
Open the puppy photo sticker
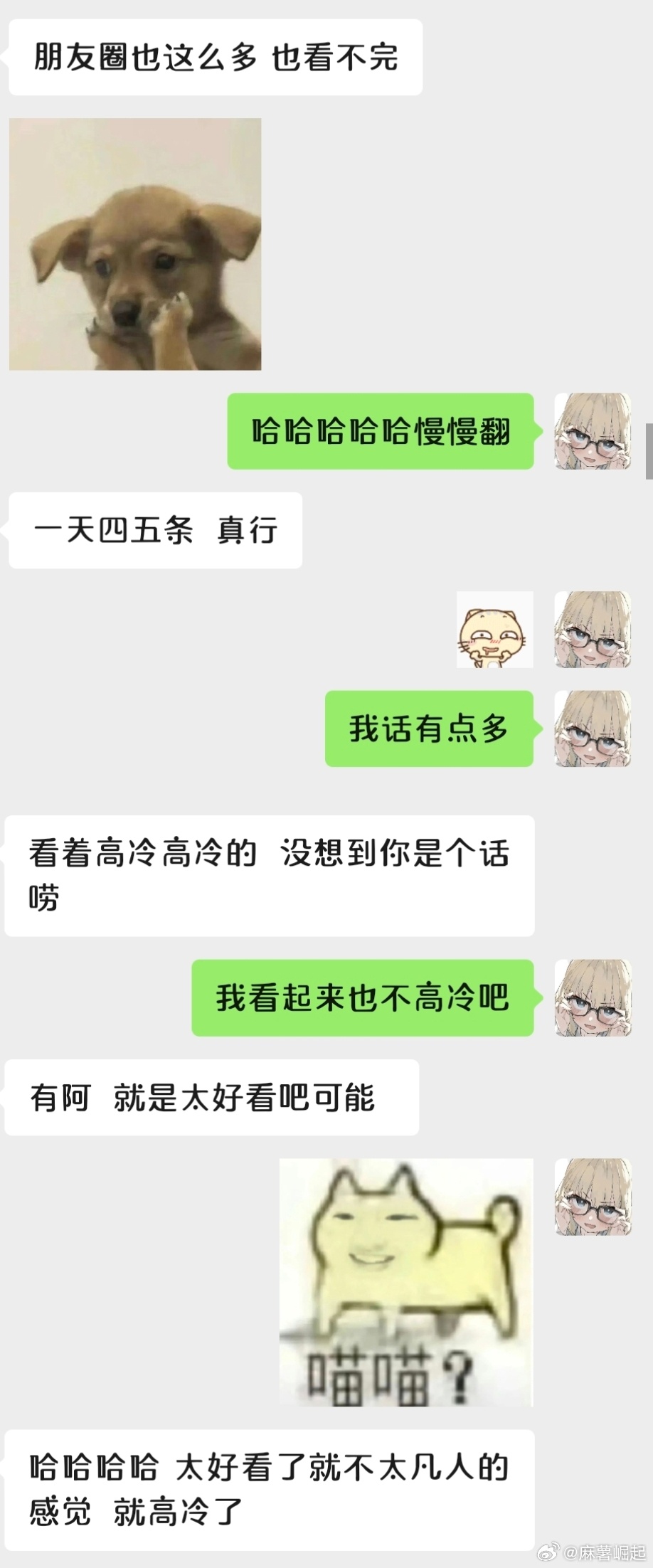click(135, 244)
